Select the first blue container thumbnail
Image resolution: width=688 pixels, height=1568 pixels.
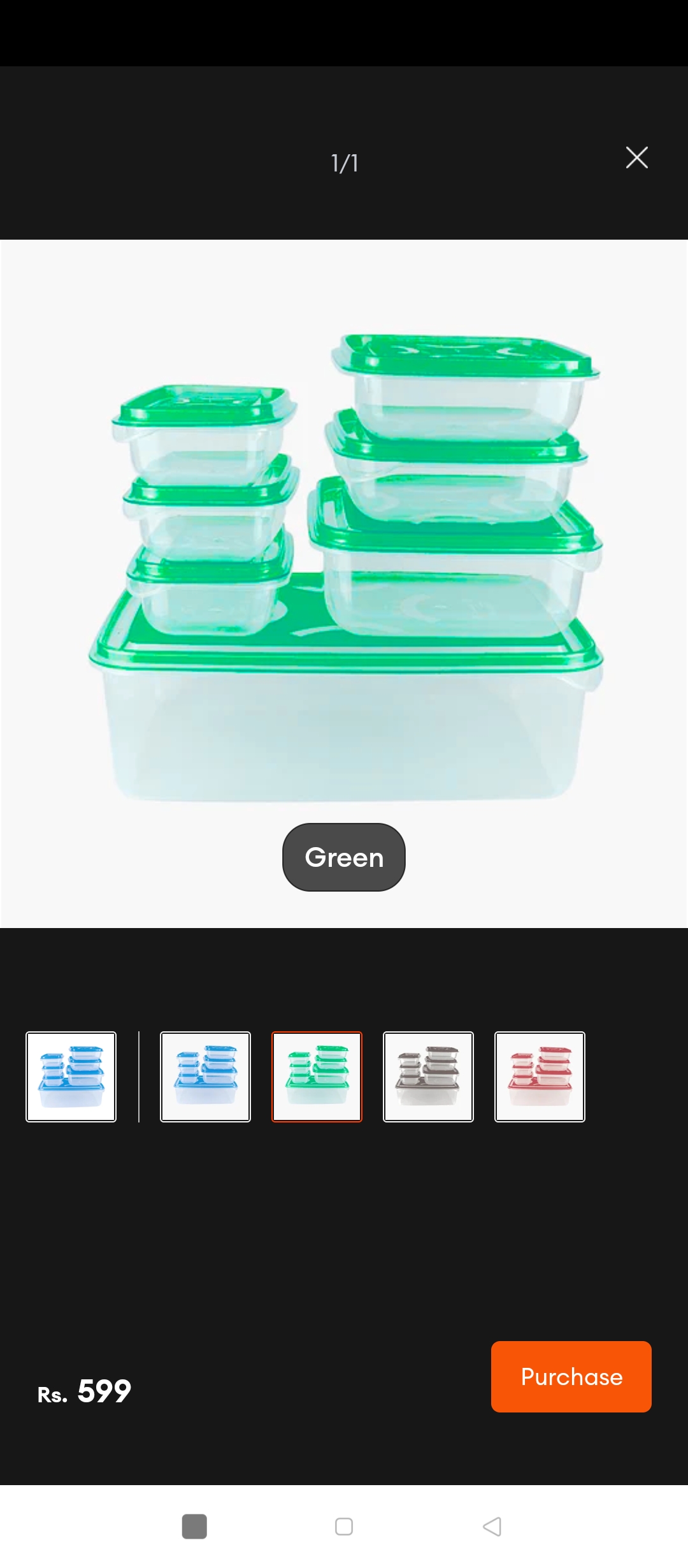click(71, 1077)
